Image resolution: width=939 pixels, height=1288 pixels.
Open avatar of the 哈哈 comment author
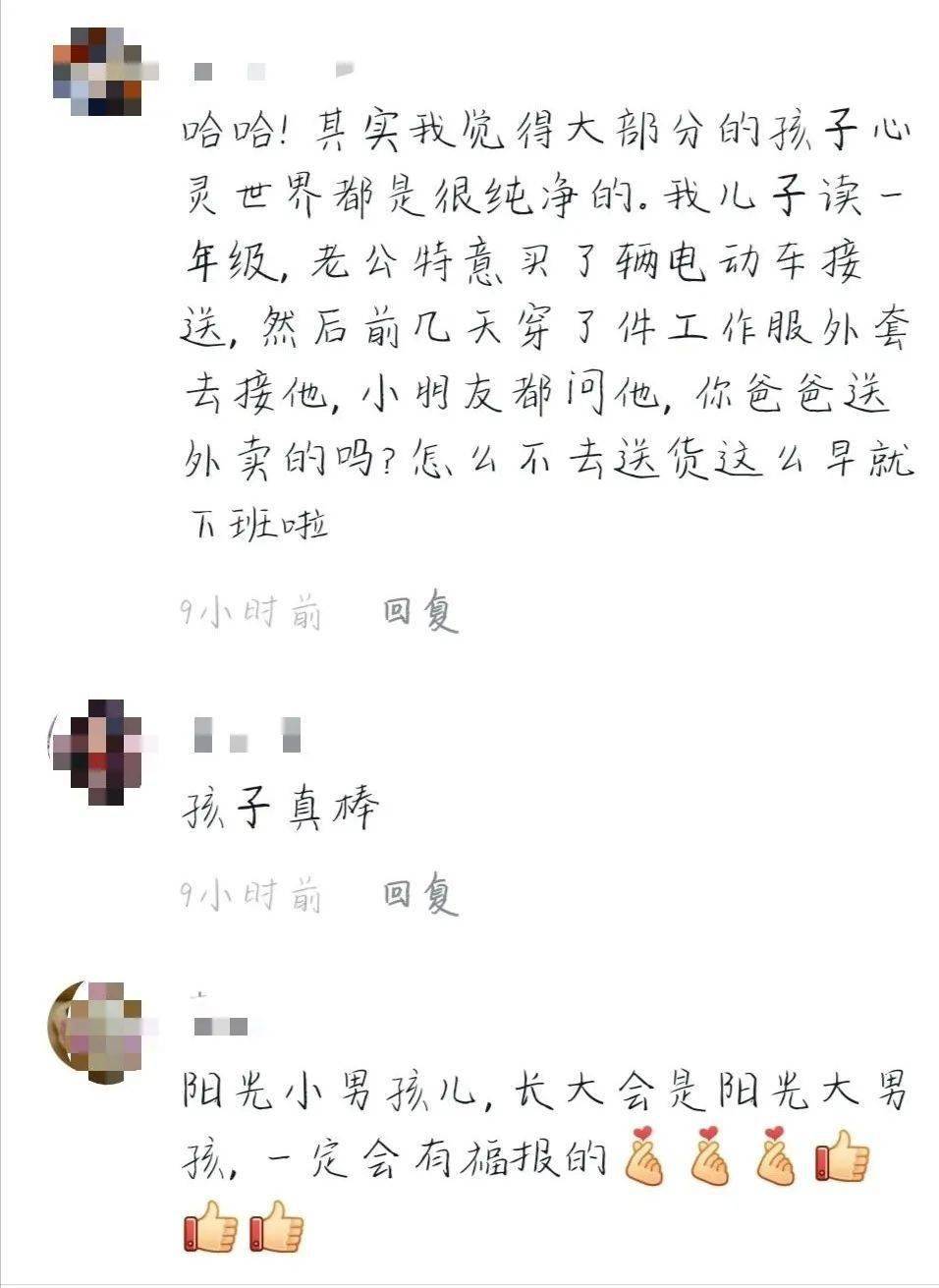(96, 71)
